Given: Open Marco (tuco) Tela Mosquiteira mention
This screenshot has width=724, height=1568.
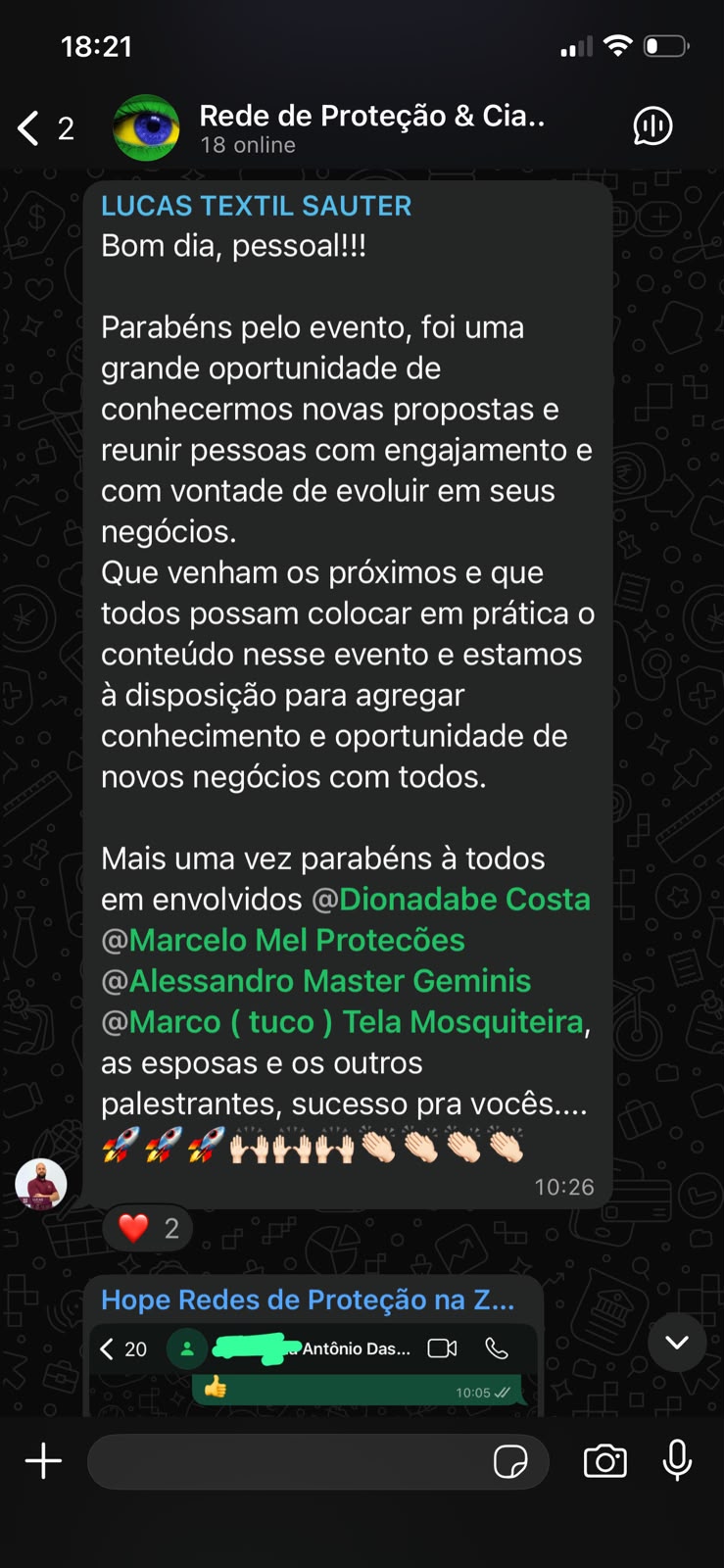Looking at the screenshot, I should (x=343, y=1022).
